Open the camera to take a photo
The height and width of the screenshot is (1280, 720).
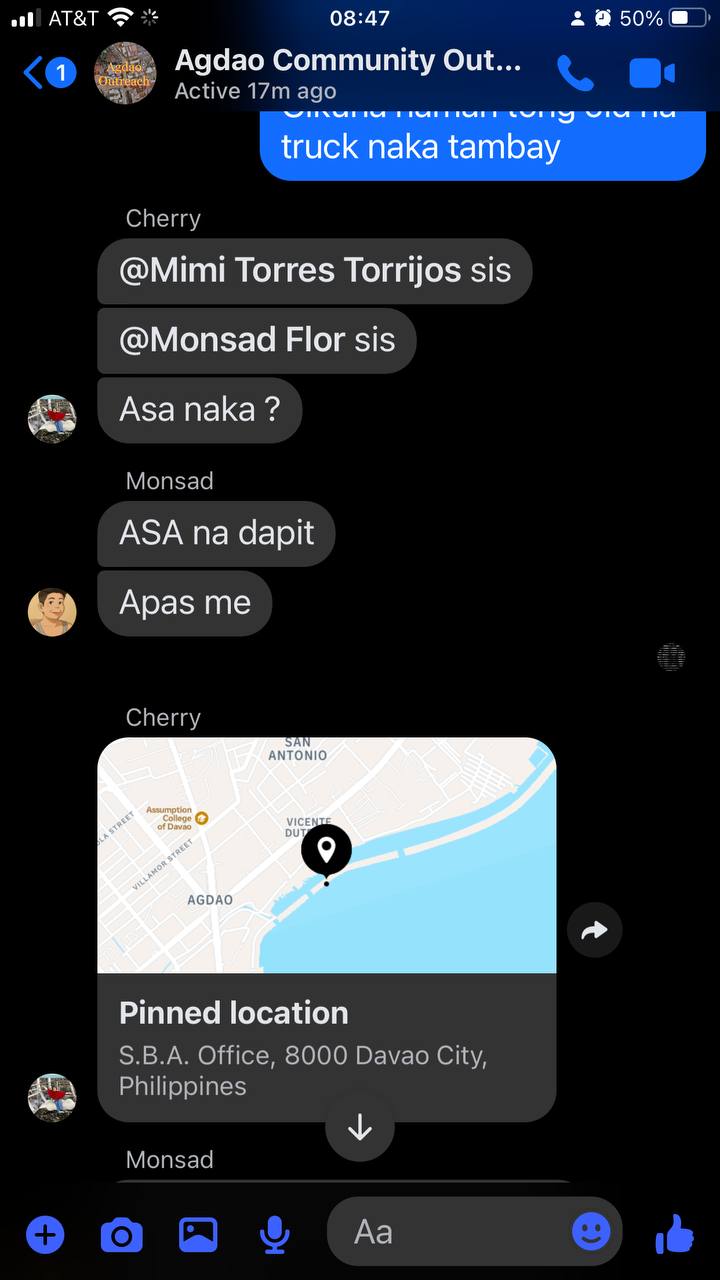click(122, 1235)
